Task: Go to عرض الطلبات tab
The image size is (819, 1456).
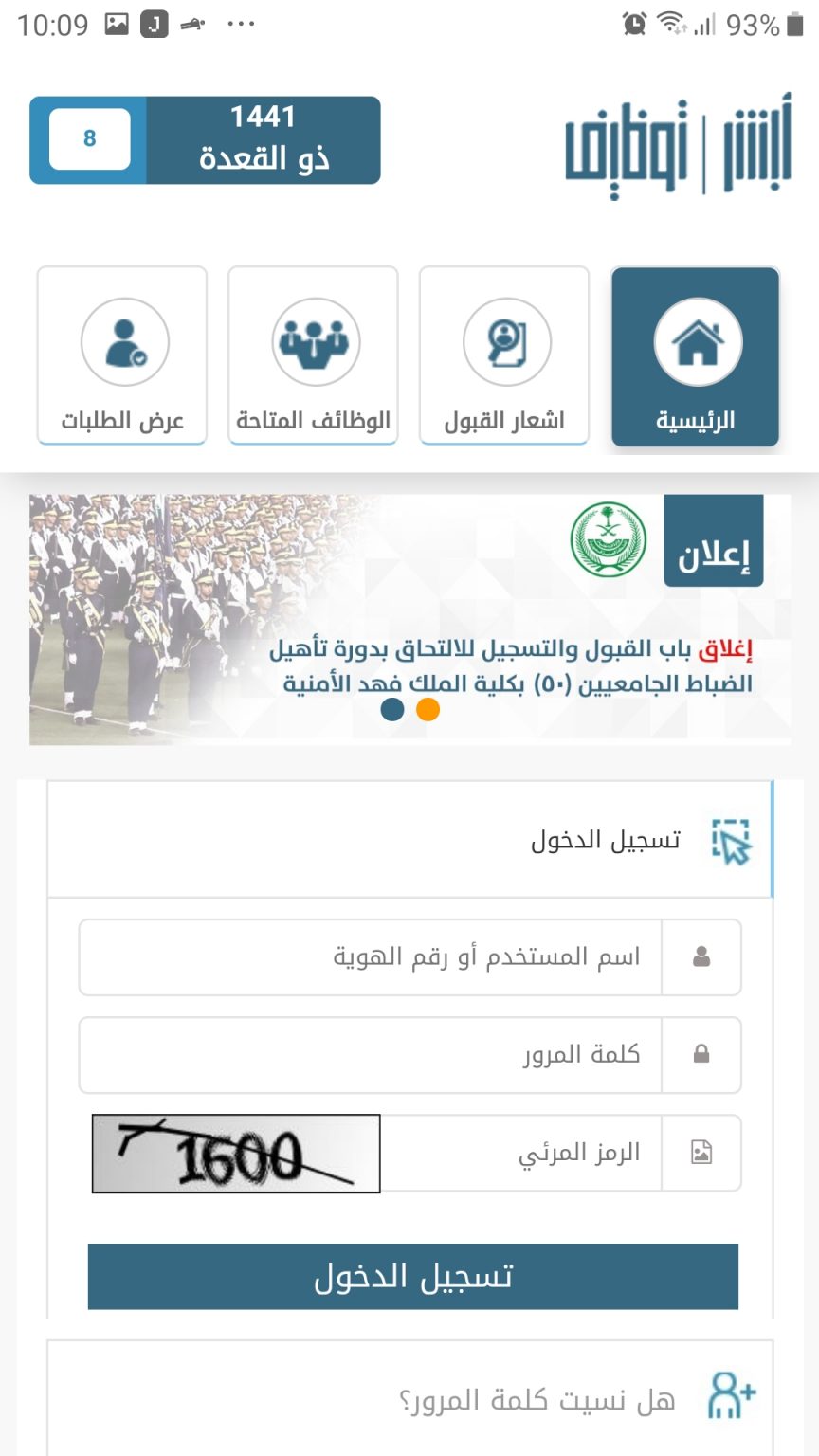Action: [122, 356]
